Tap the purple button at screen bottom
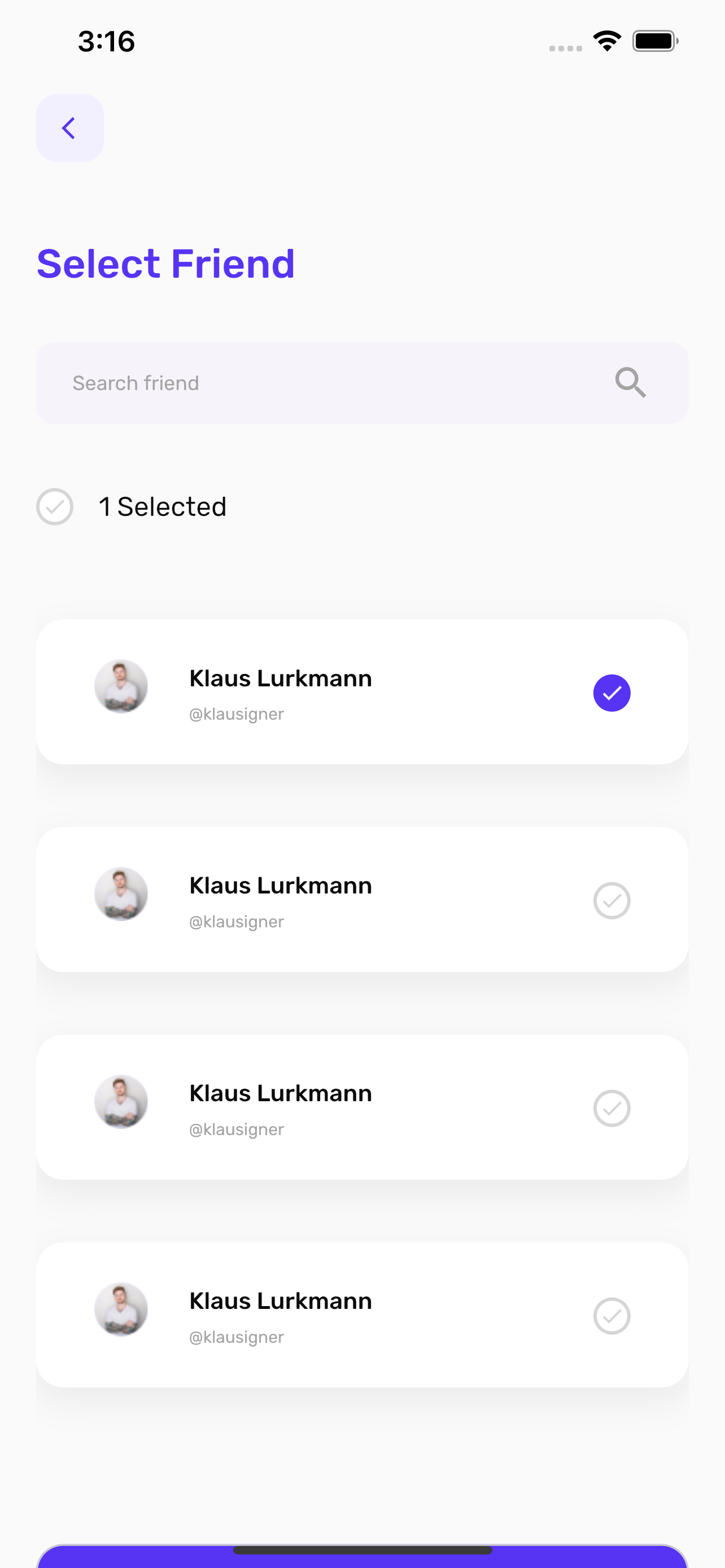The height and width of the screenshot is (1568, 725). point(362,1555)
